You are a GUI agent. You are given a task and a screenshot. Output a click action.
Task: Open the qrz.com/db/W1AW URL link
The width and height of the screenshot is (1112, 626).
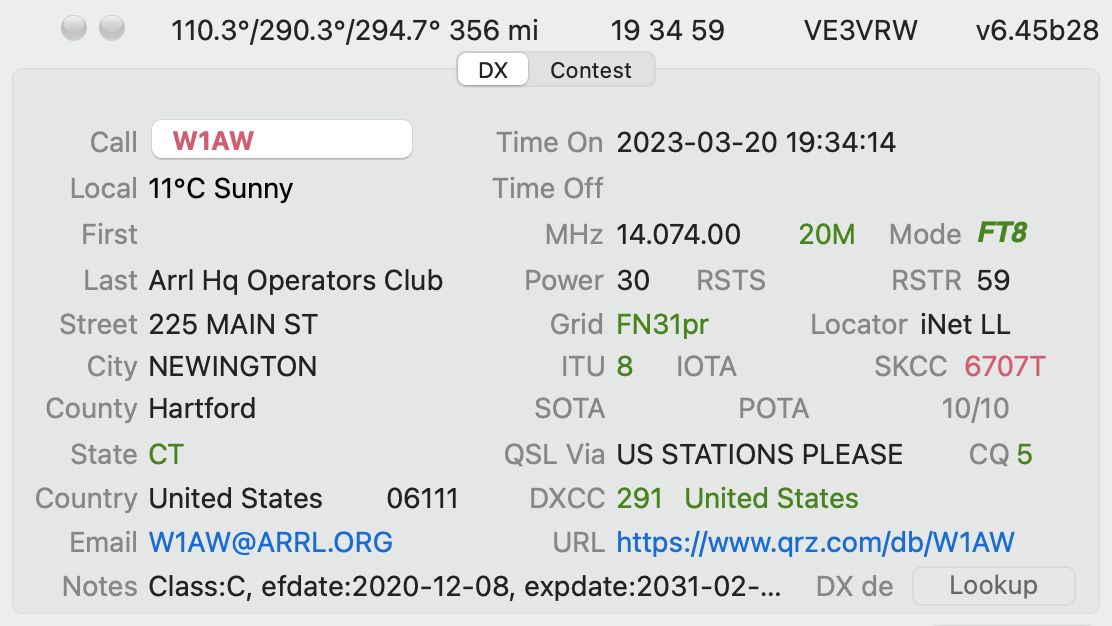tap(815, 543)
